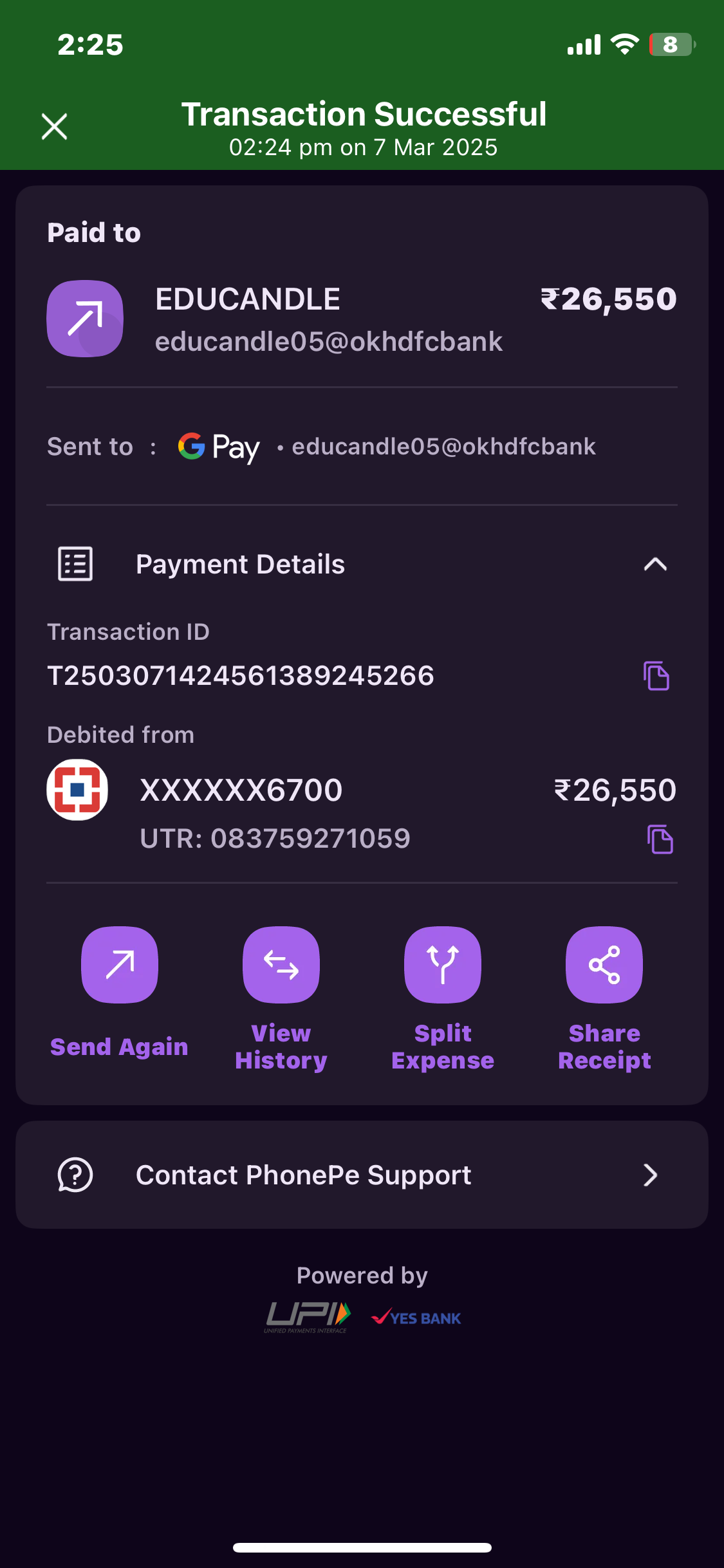
Task: Tap Send Again to repeat the payment
Action: click(120, 965)
